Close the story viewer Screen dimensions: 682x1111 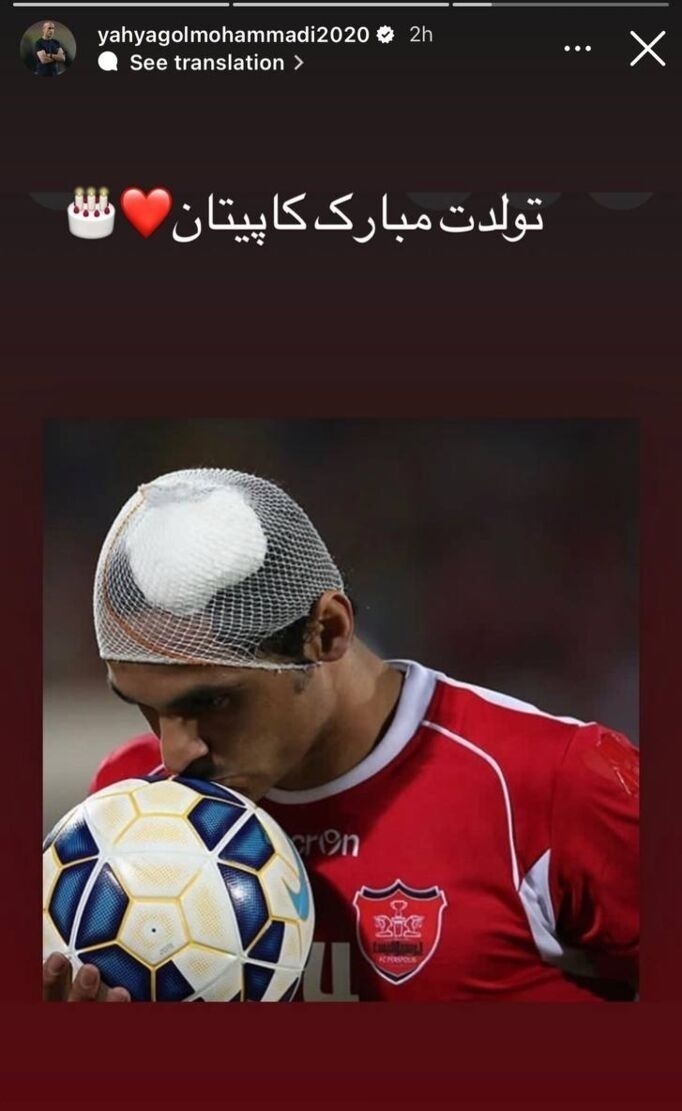[x=647, y=48]
